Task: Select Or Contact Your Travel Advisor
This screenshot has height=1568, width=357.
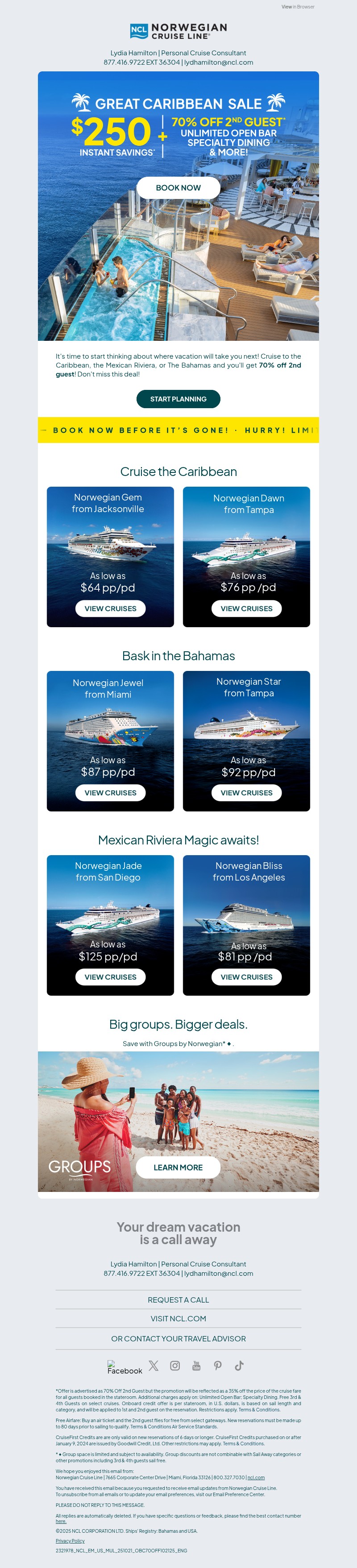Action: 178,1339
